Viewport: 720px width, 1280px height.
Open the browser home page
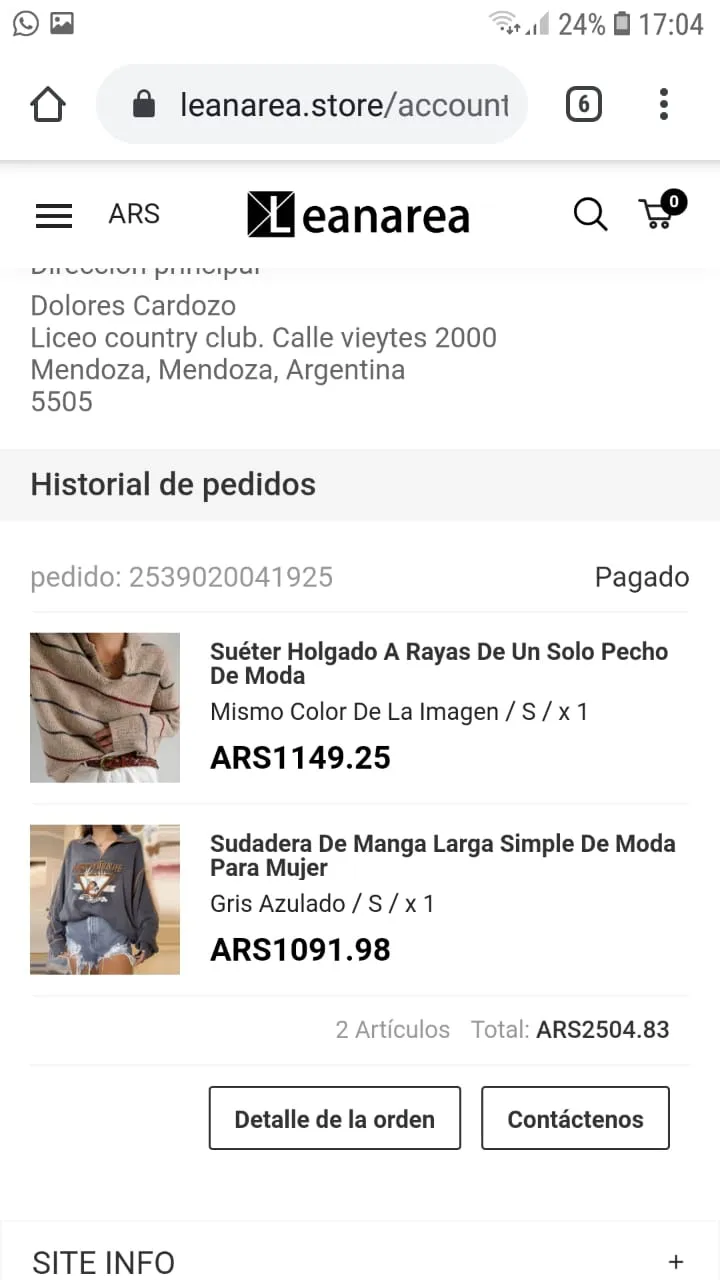click(48, 104)
